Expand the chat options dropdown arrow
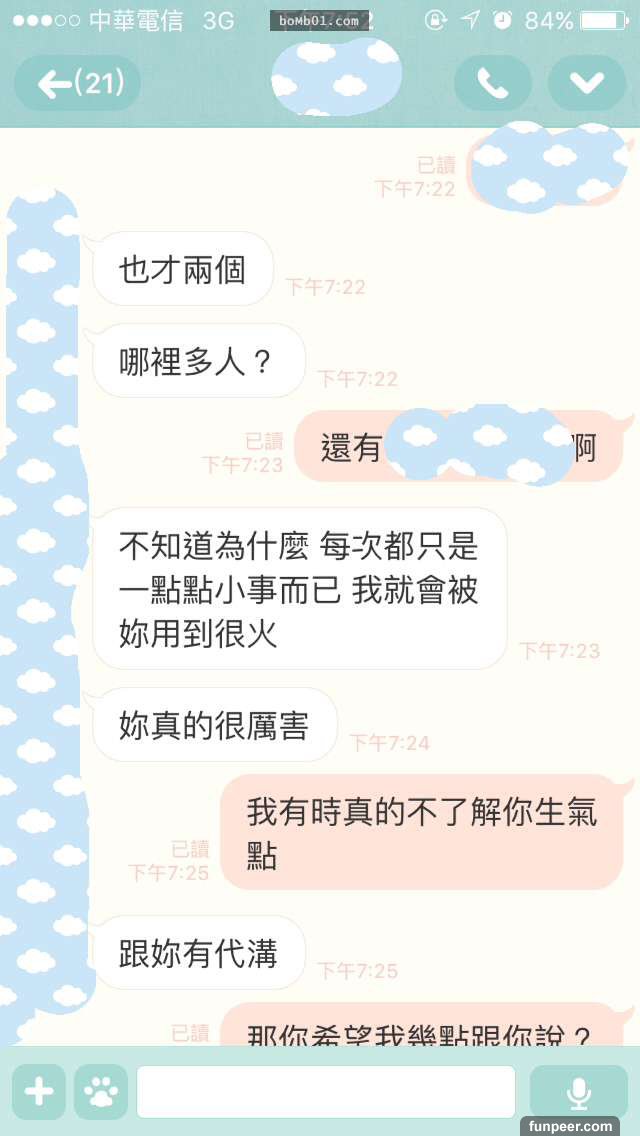 (586, 83)
